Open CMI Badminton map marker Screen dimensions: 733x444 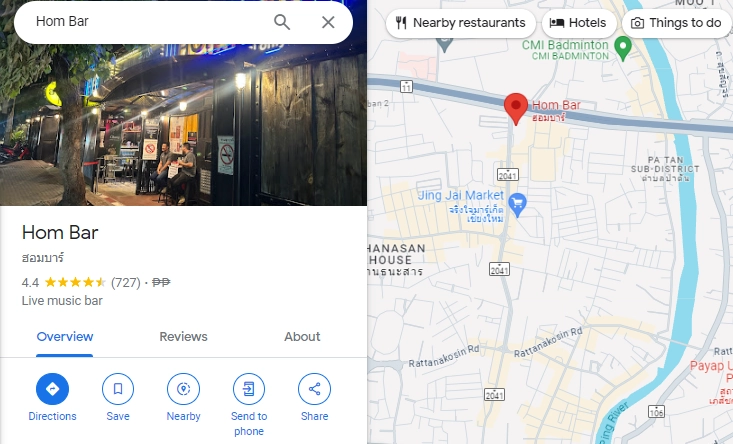tap(622, 45)
